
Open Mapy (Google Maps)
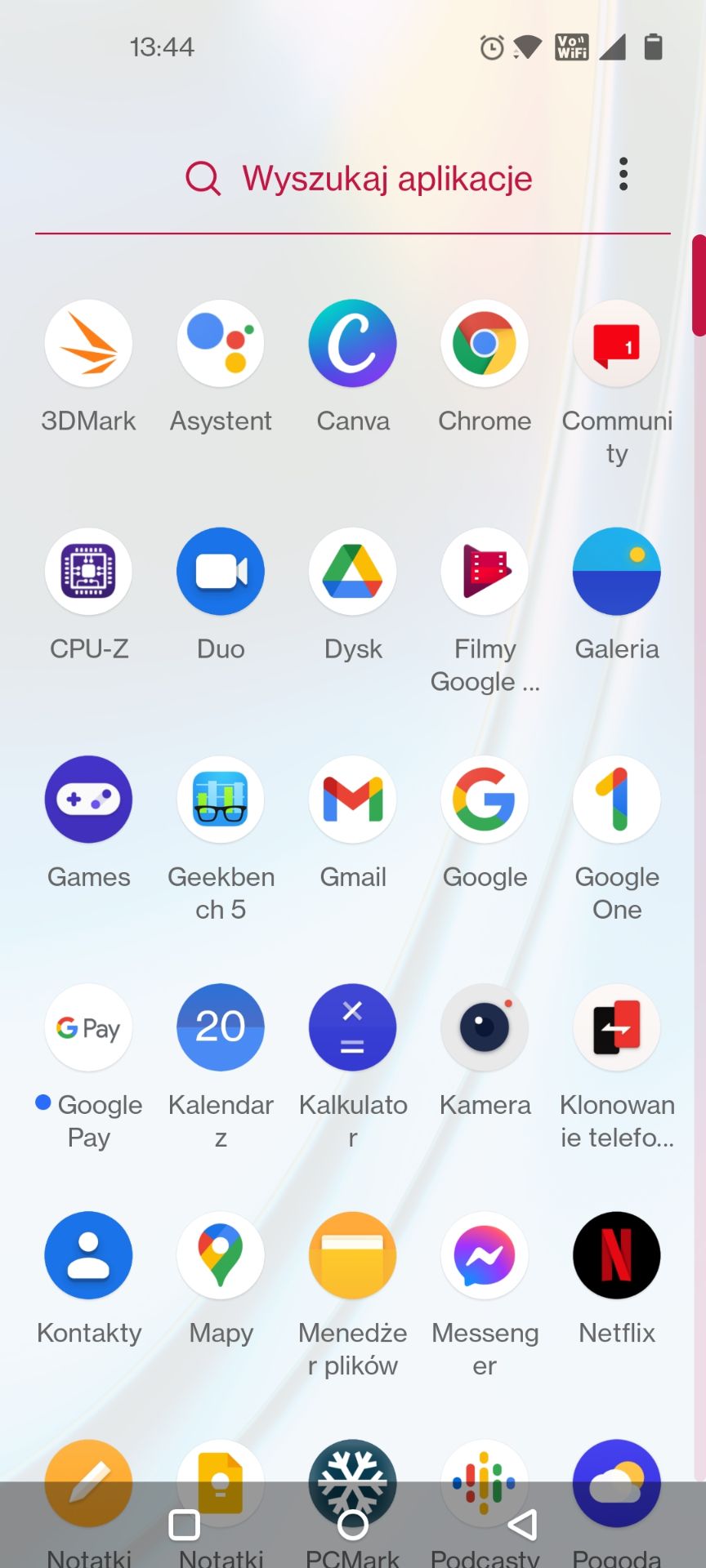(221, 1255)
